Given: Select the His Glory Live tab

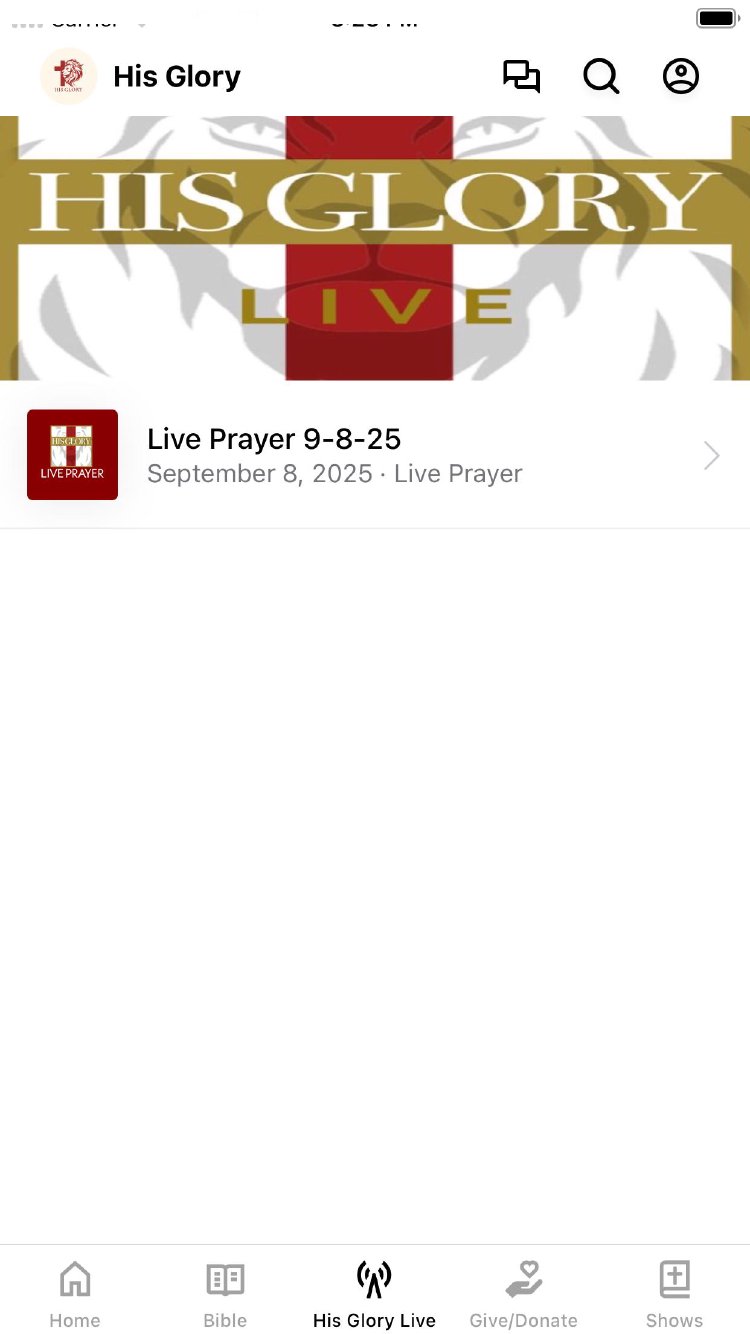Looking at the screenshot, I should click(x=374, y=1294).
